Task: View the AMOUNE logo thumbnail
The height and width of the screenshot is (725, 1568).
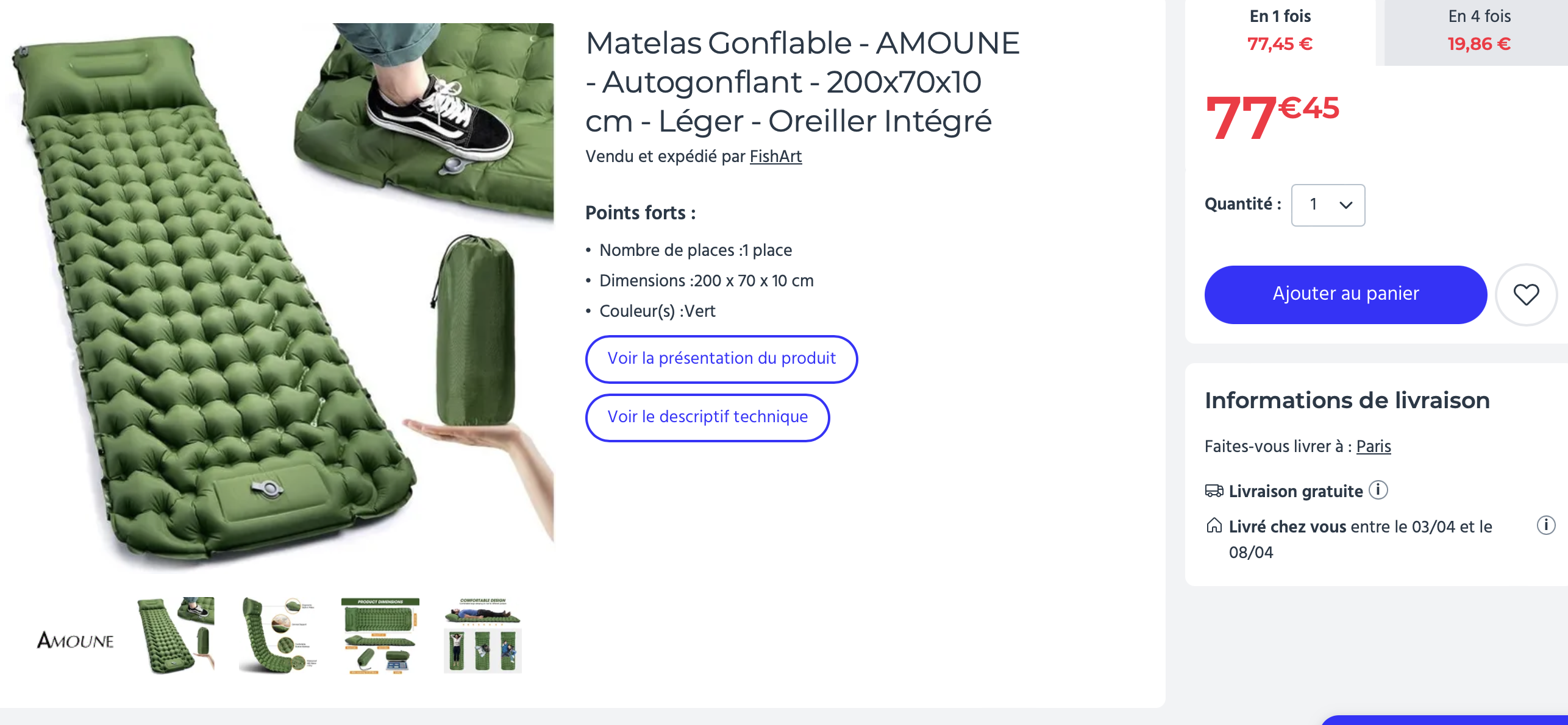Action: [76, 640]
